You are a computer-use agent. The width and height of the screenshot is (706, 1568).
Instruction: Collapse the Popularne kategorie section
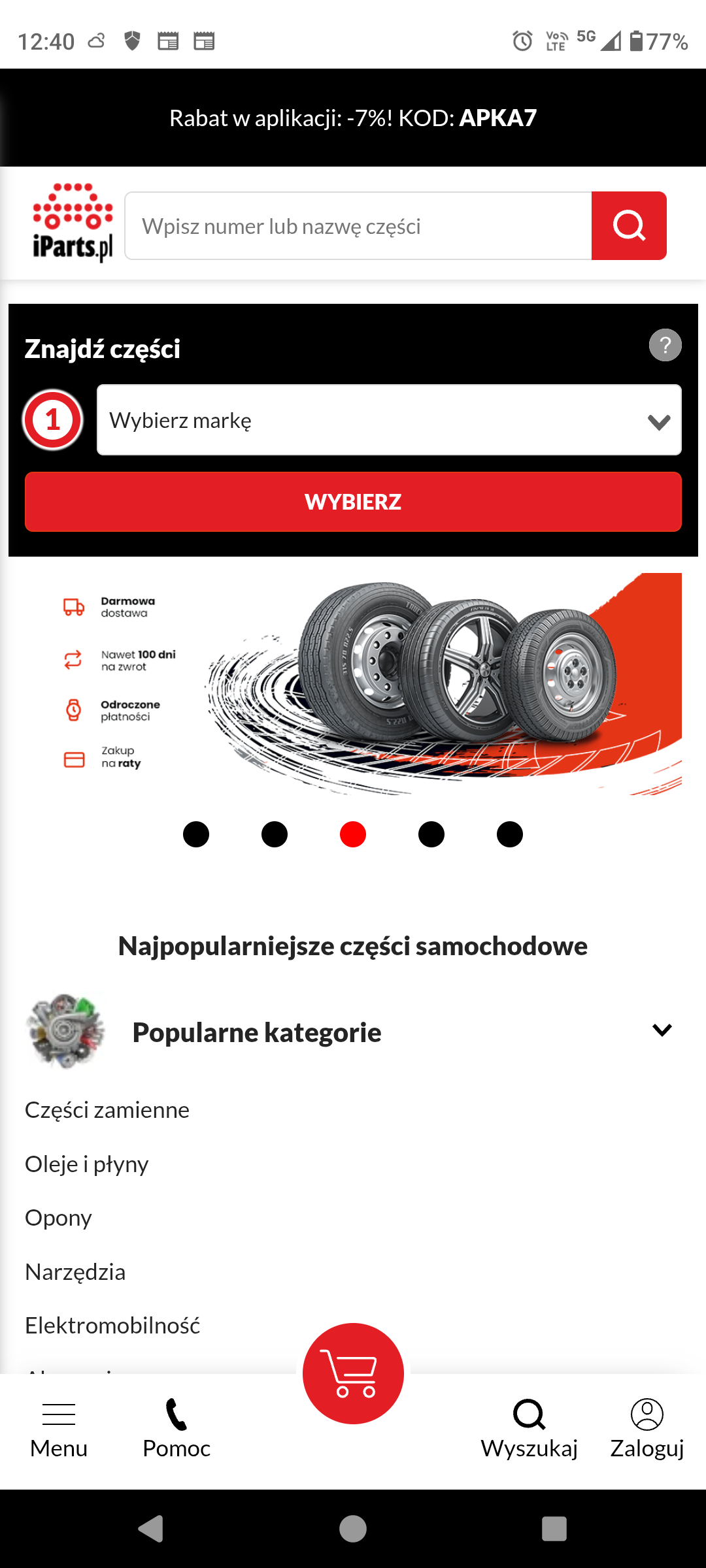(662, 1030)
